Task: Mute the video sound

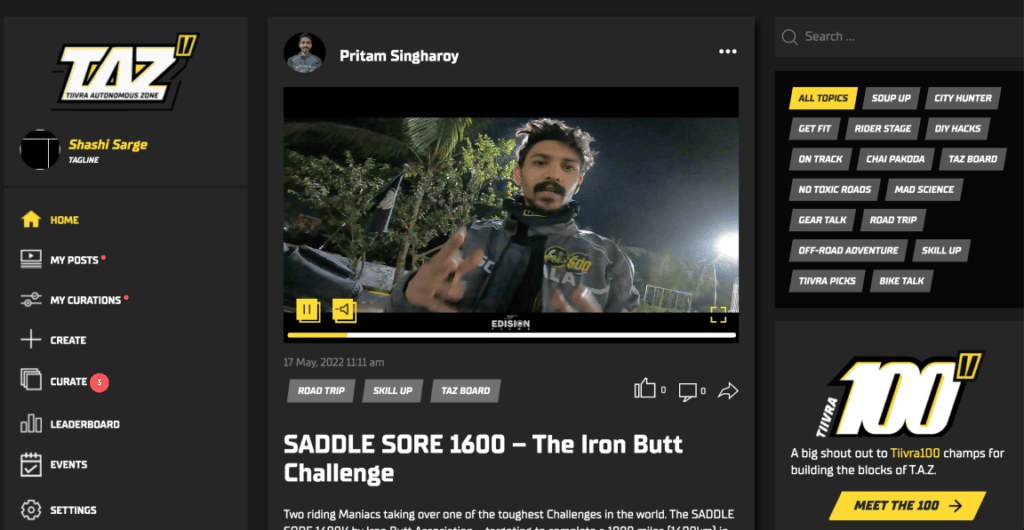Action: tap(344, 311)
